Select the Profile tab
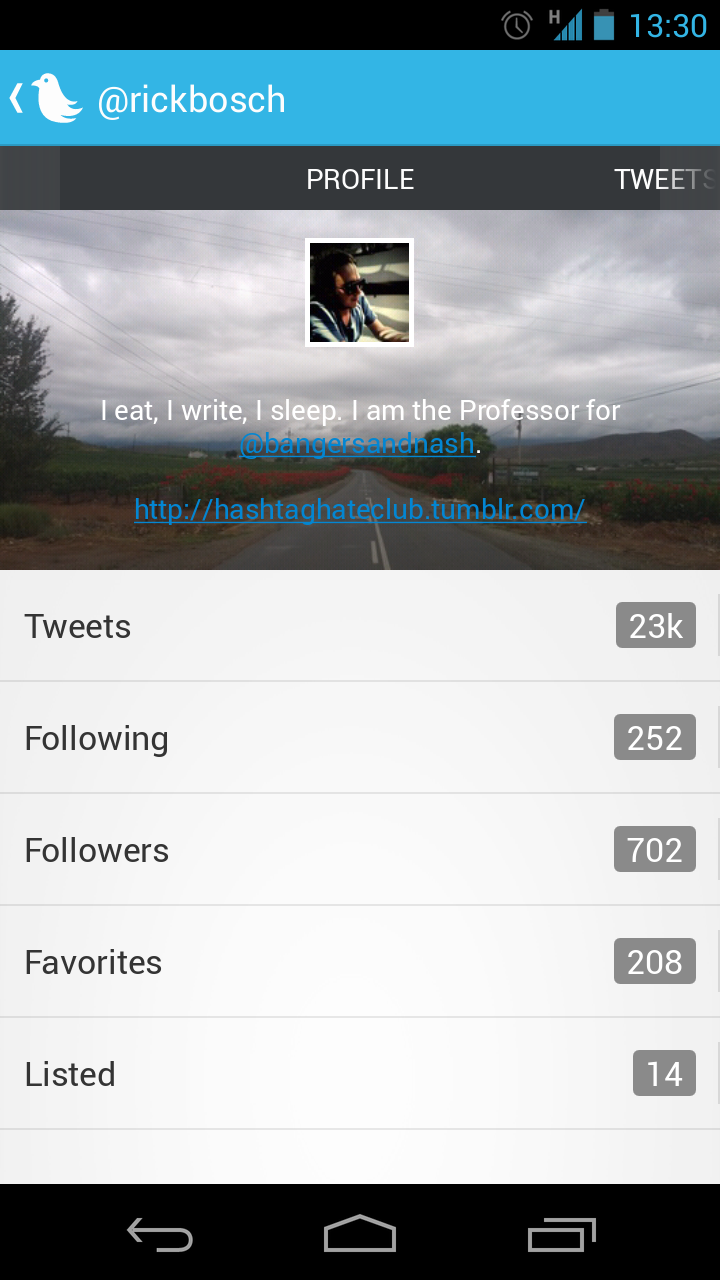720x1280 pixels. [360, 179]
